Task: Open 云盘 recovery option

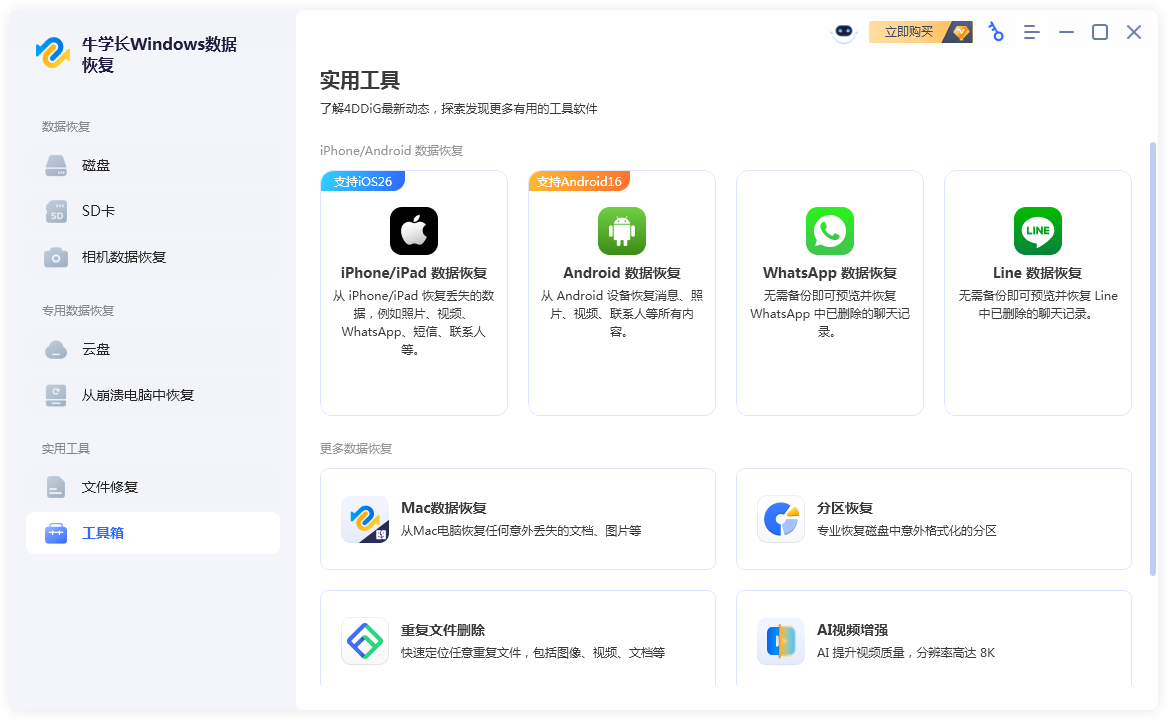Action: pos(96,350)
